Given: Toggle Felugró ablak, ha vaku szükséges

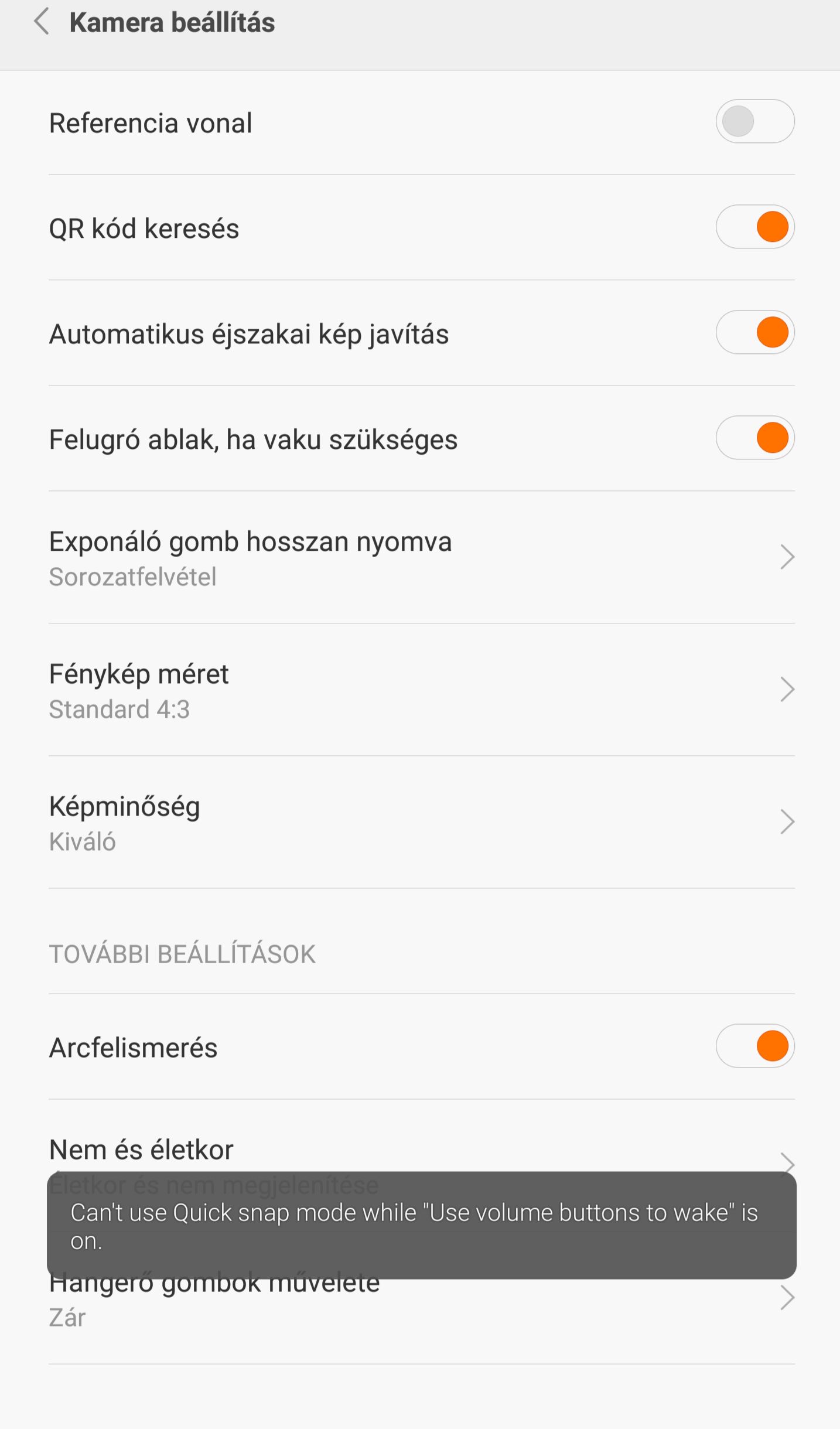Looking at the screenshot, I should pos(754,438).
